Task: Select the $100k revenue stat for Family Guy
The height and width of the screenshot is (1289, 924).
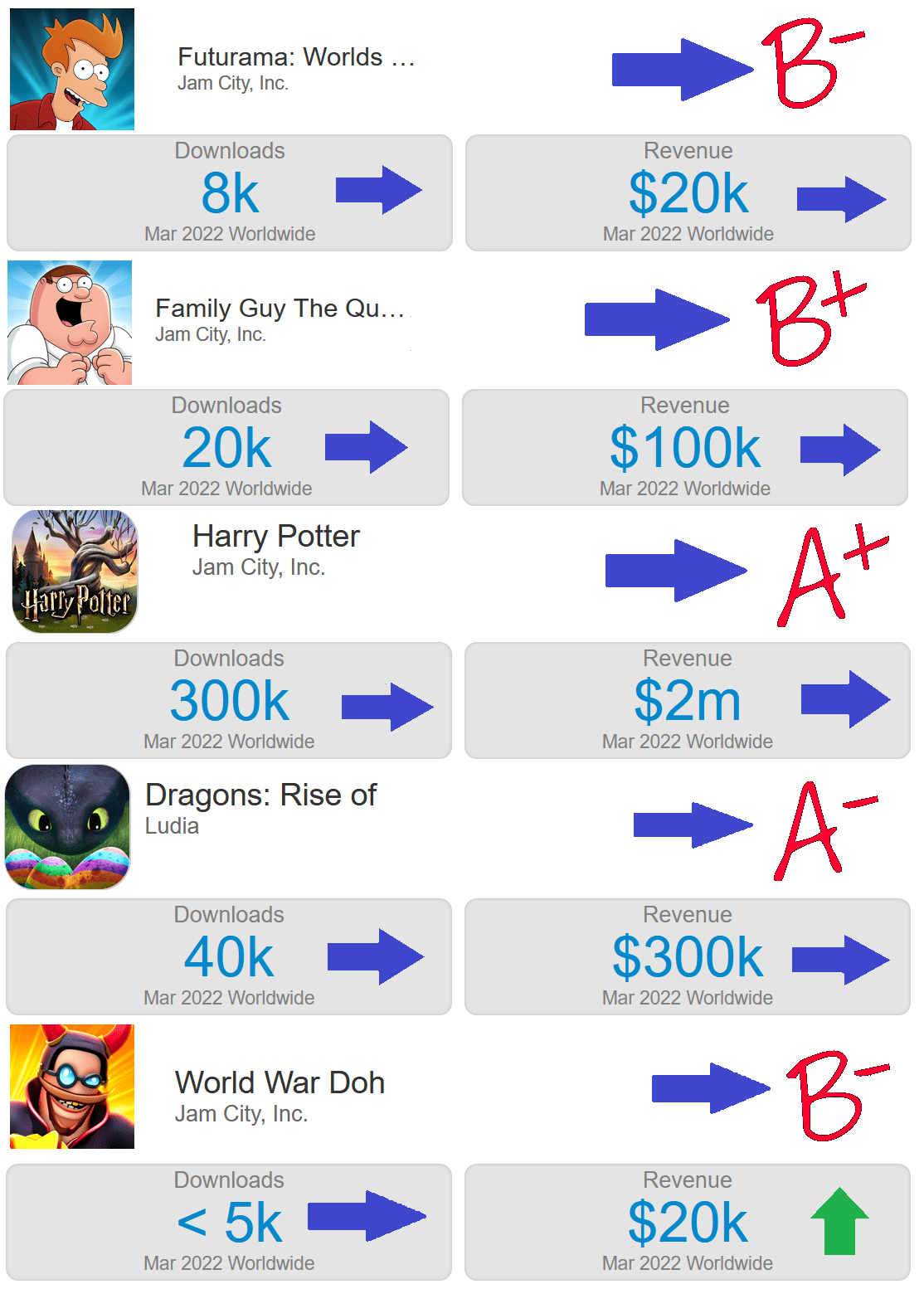Action: pyautogui.click(x=686, y=448)
